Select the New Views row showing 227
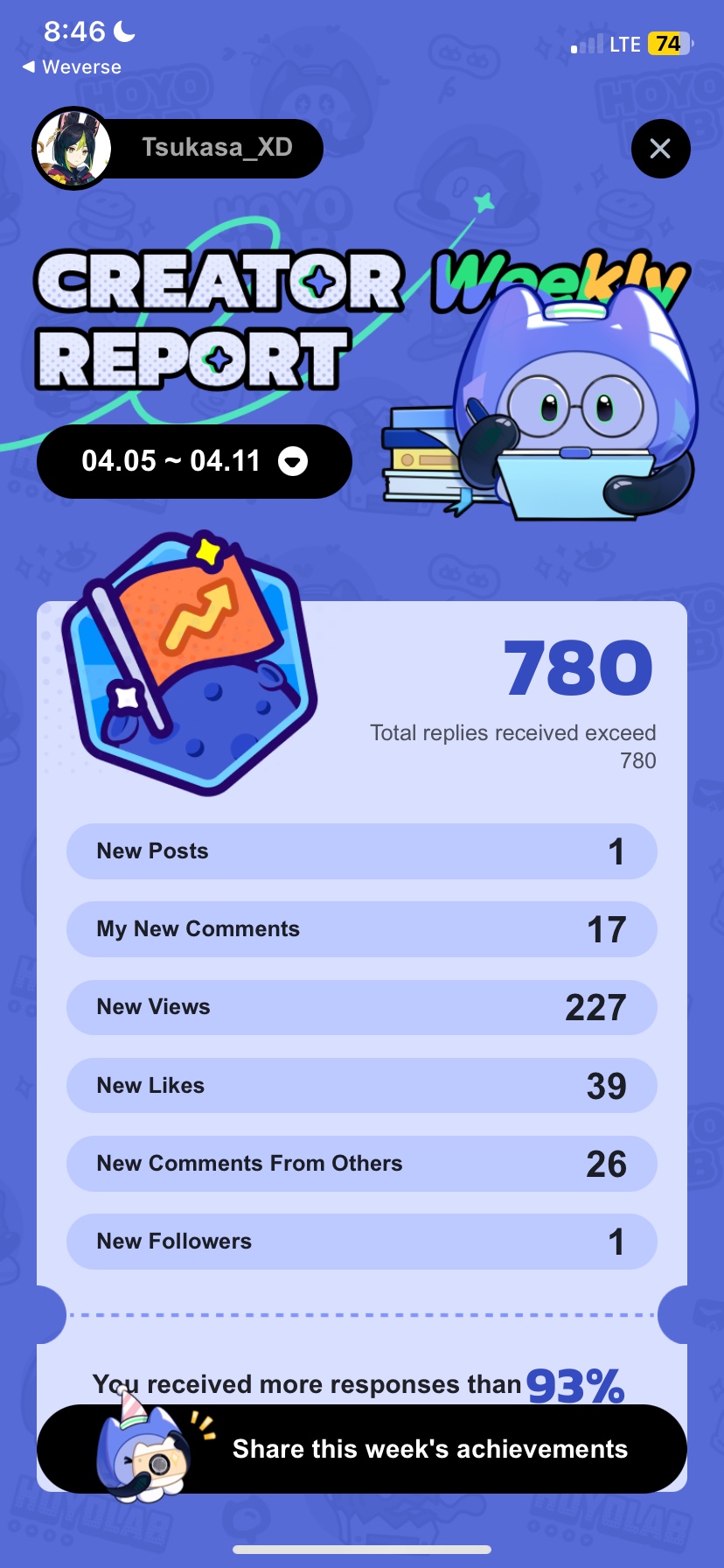724x1568 pixels. point(361,1007)
